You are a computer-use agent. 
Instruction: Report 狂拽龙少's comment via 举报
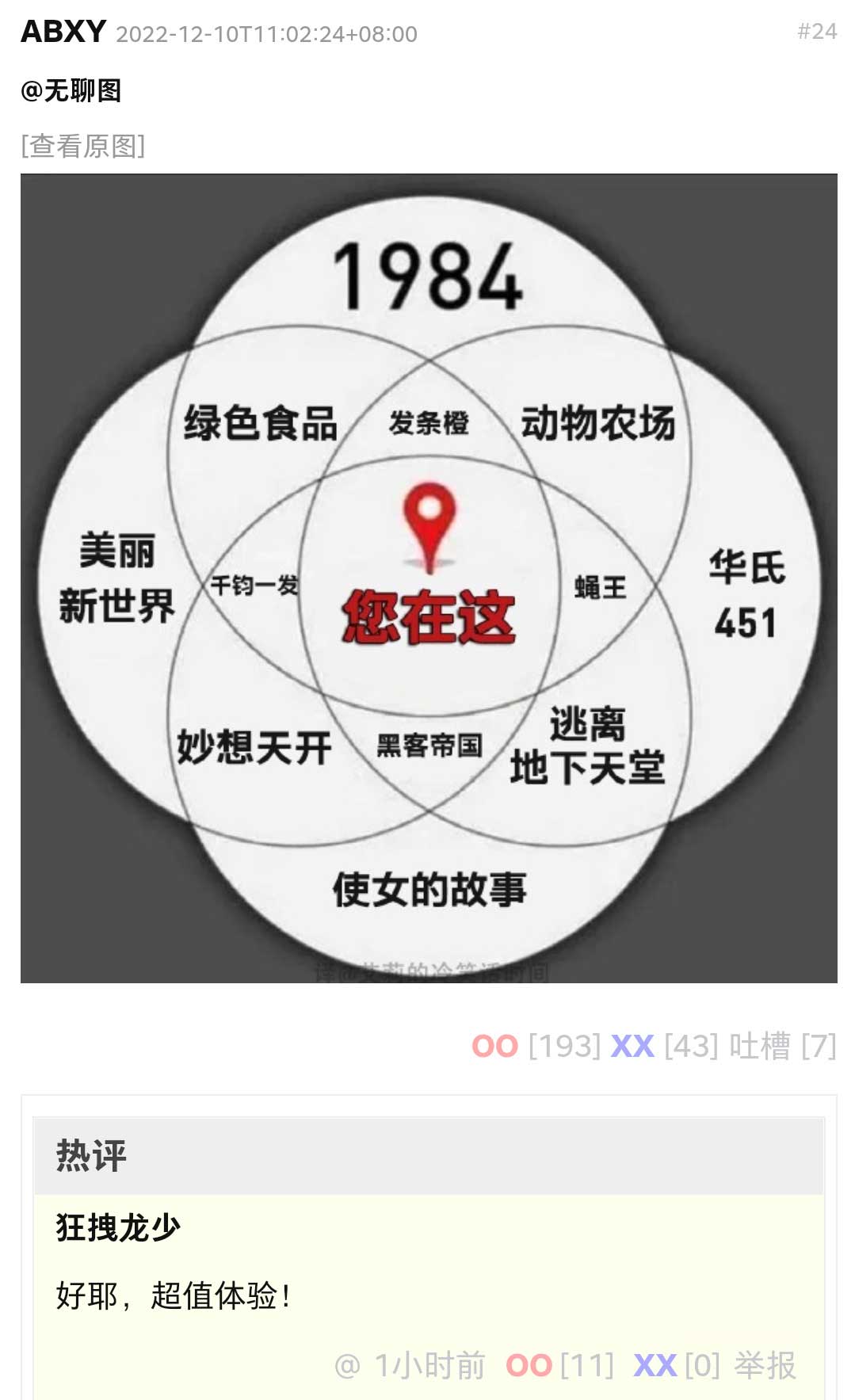(765, 1366)
